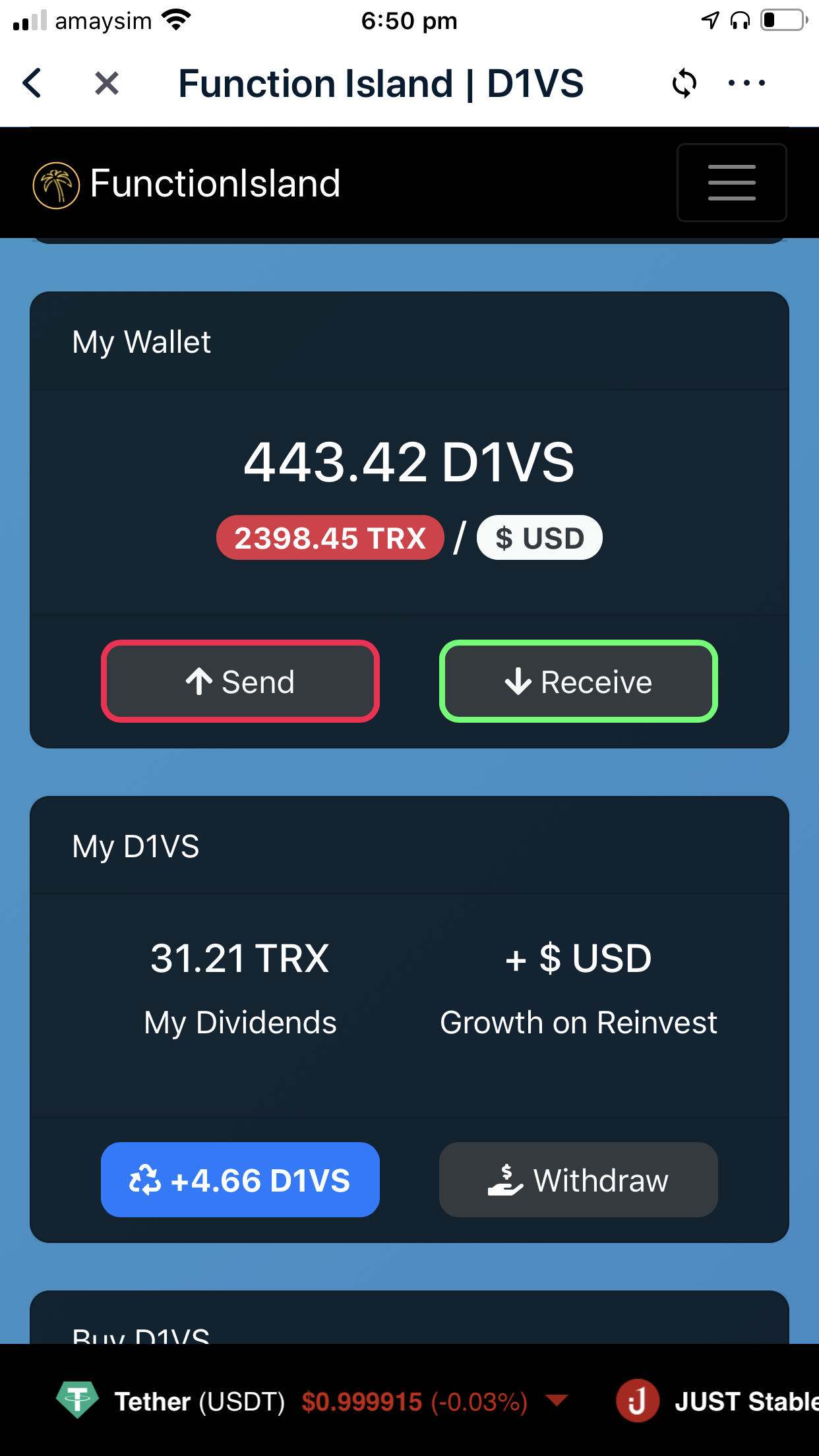819x1456 pixels.
Task: Tap the 2398.45 TRX badge
Action: click(x=330, y=538)
